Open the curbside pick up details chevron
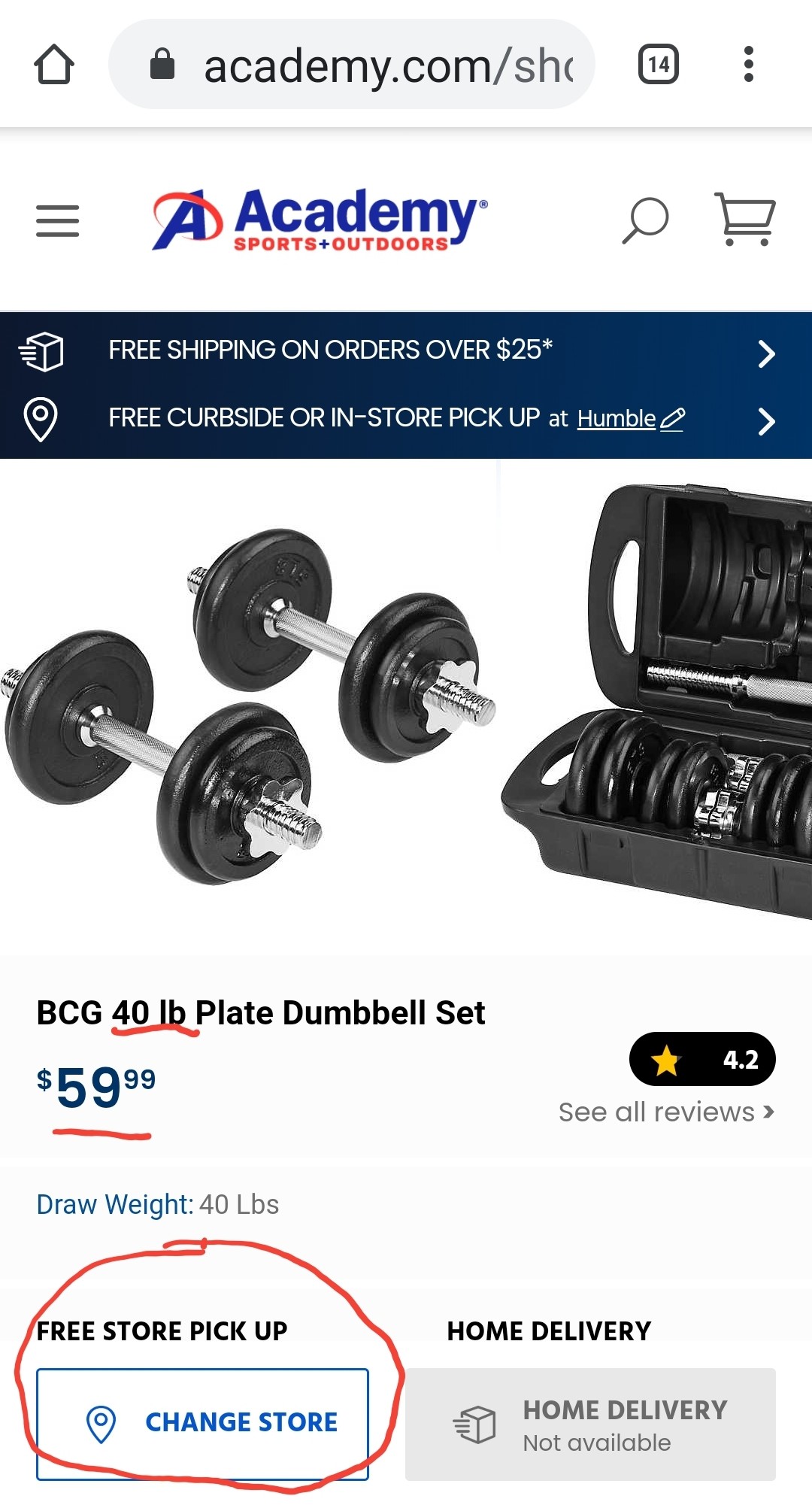 (x=766, y=421)
